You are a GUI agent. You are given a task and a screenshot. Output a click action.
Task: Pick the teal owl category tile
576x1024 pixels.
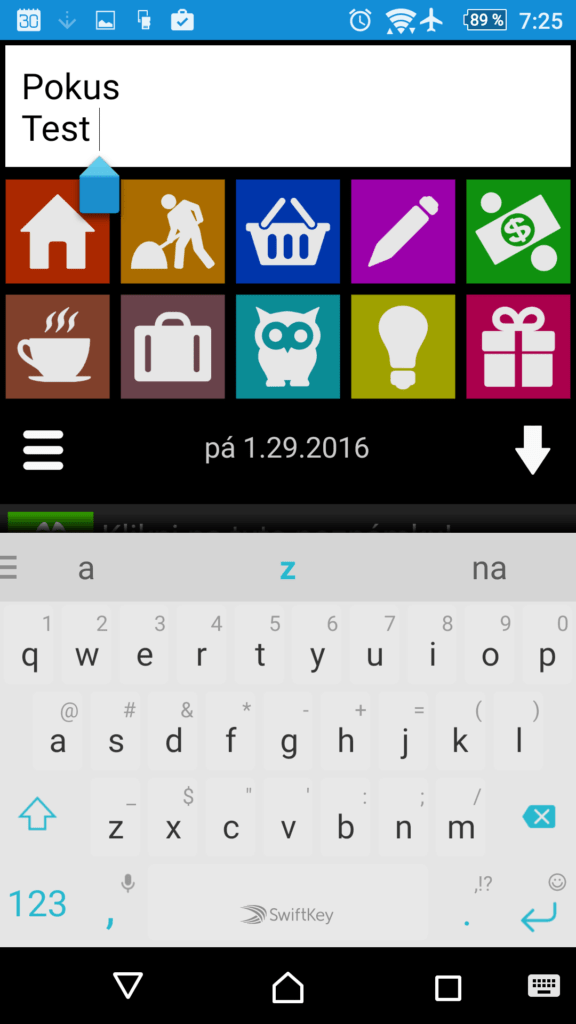(288, 346)
